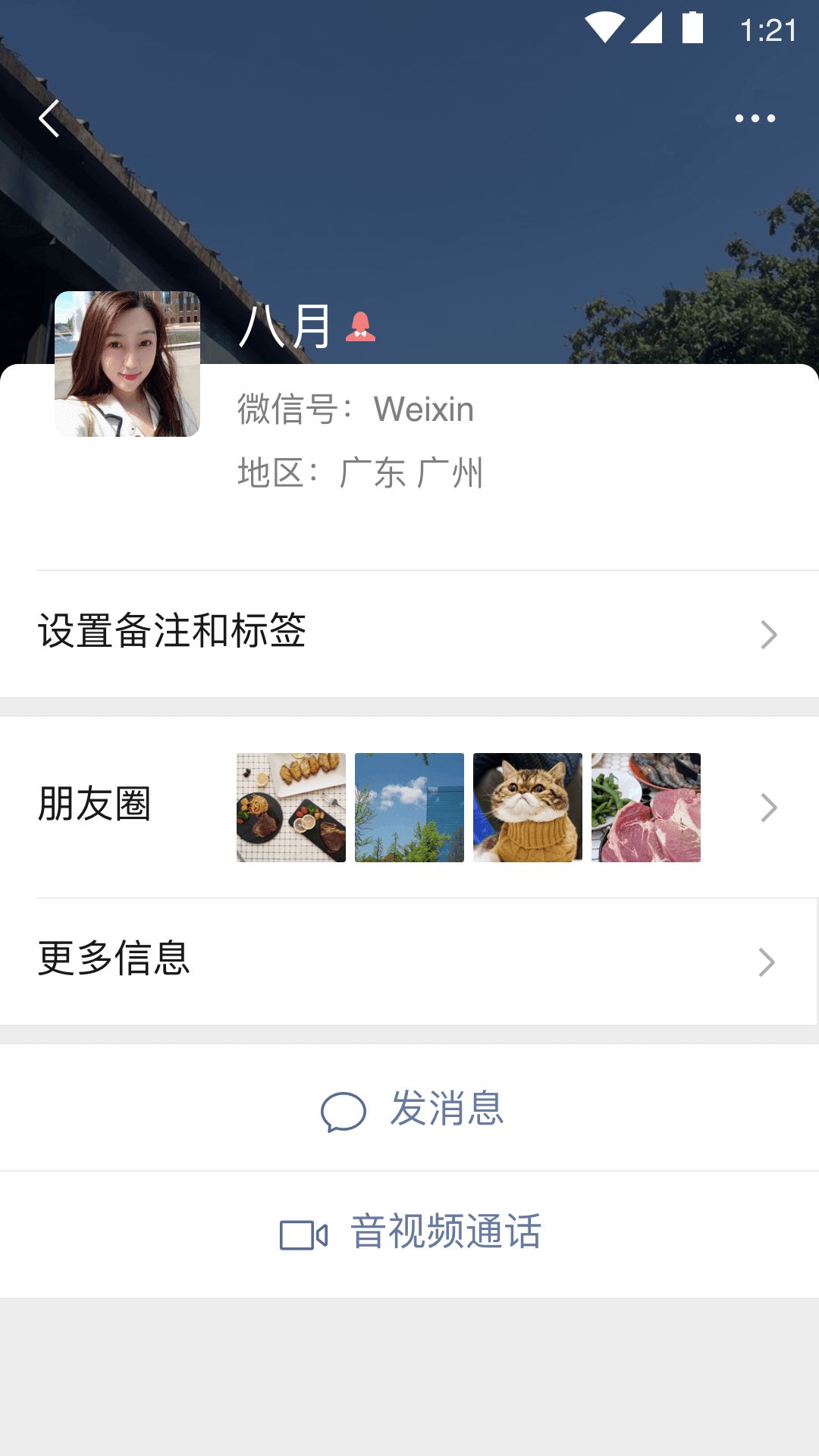The height and width of the screenshot is (1456, 819).
Task: Expand the 更多信息 section
Action: 409,961
